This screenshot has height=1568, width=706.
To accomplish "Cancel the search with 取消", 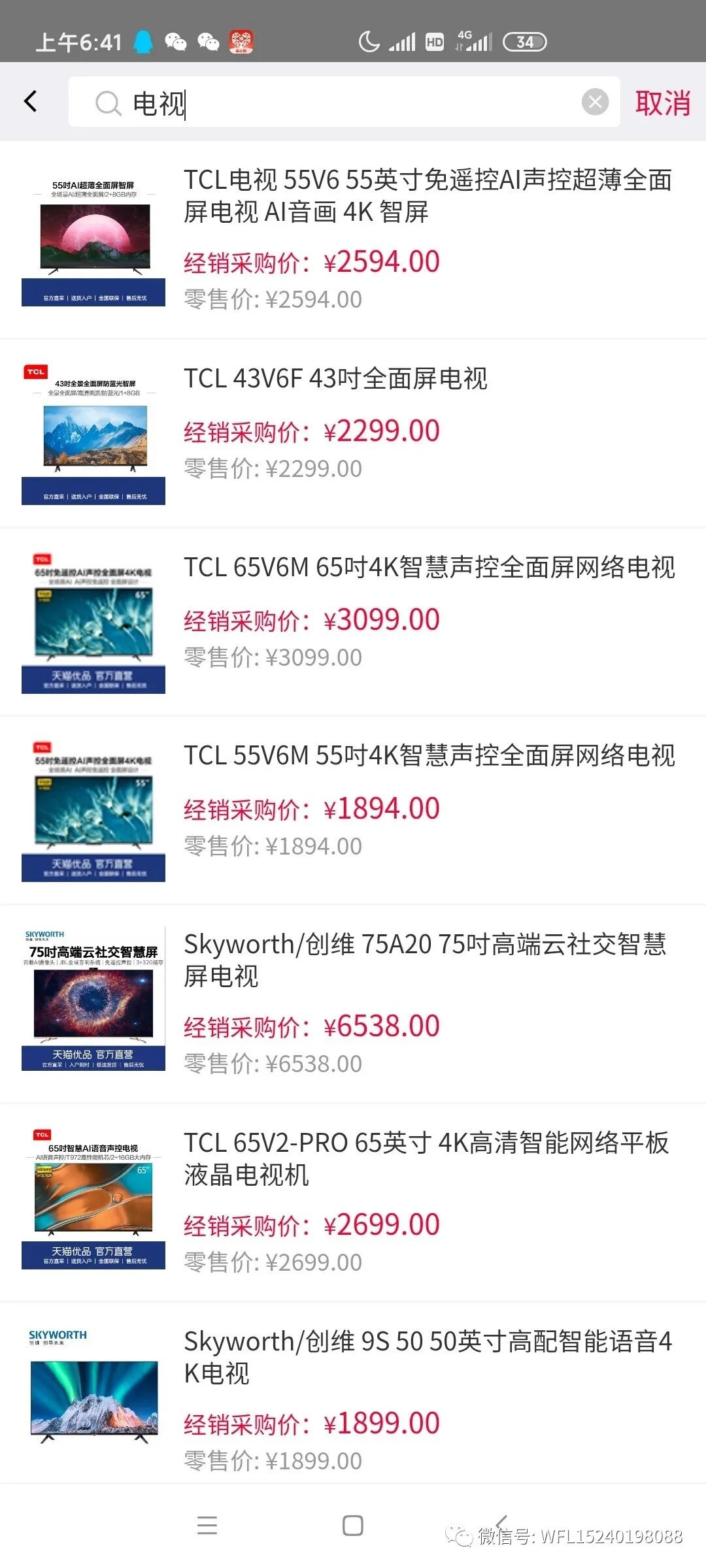I will (x=662, y=103).
